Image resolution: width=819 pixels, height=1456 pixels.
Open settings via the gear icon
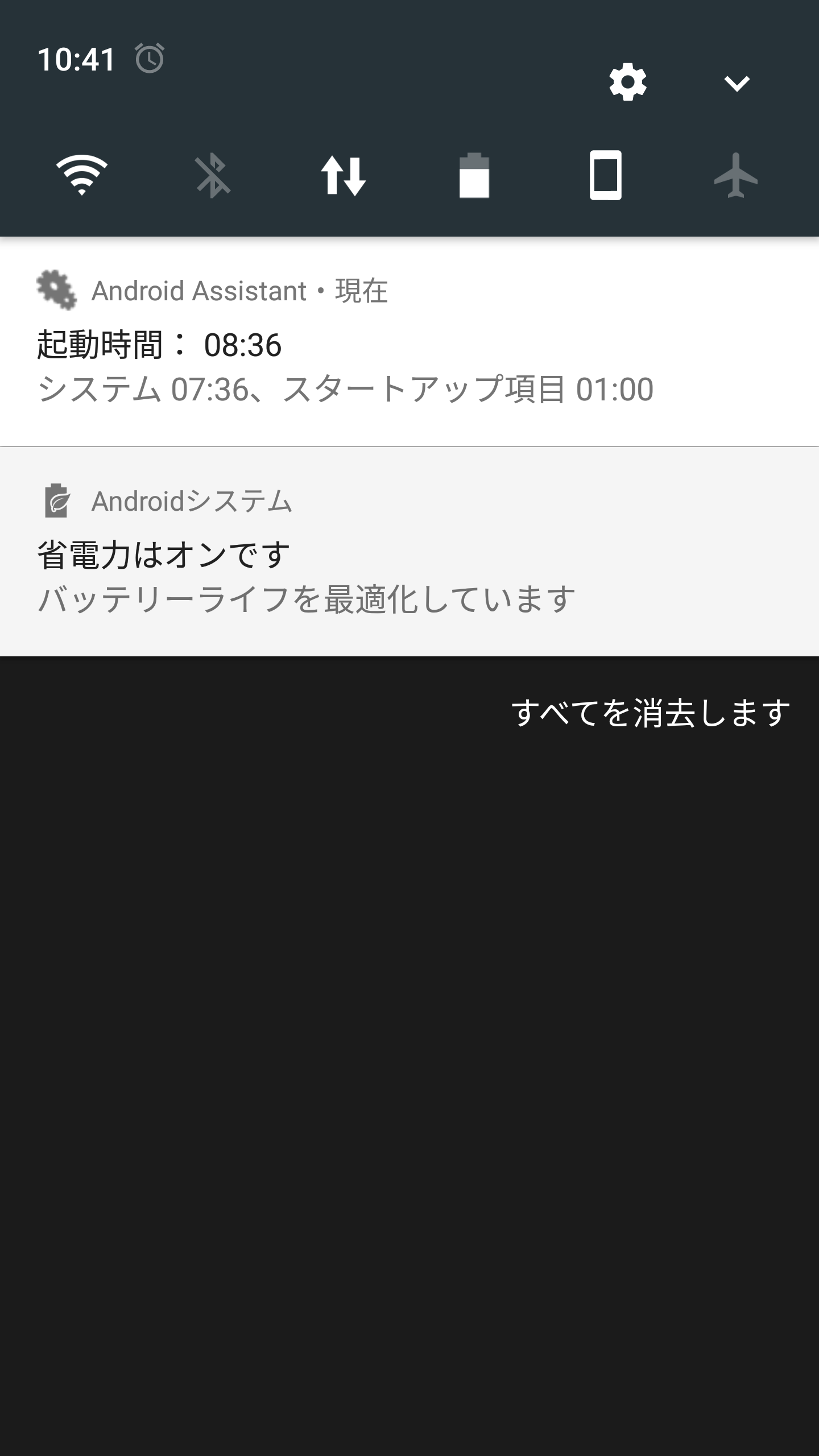tap(628, 82)
